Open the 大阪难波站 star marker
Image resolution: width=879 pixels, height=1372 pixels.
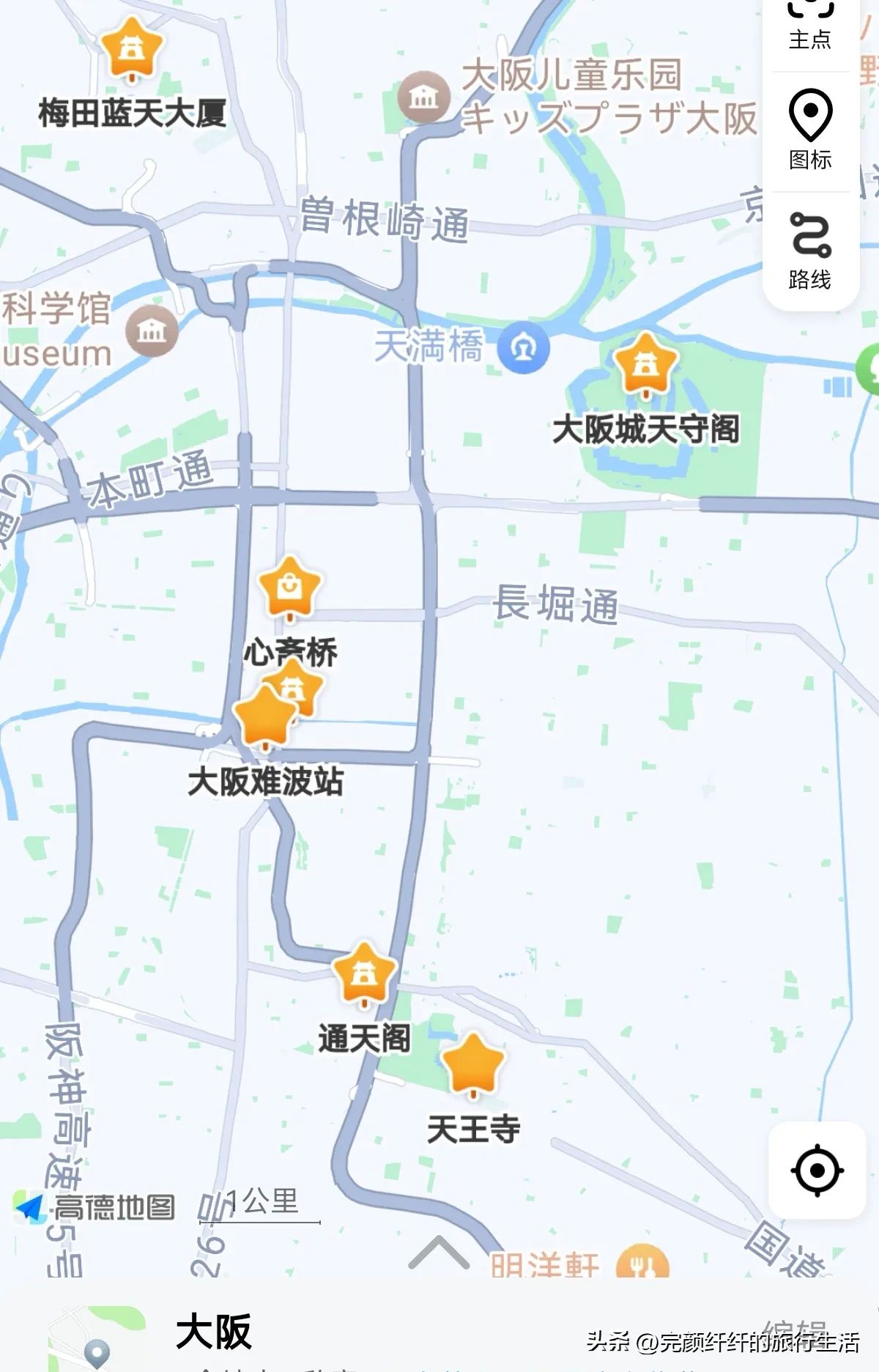(x=263, y=717)
